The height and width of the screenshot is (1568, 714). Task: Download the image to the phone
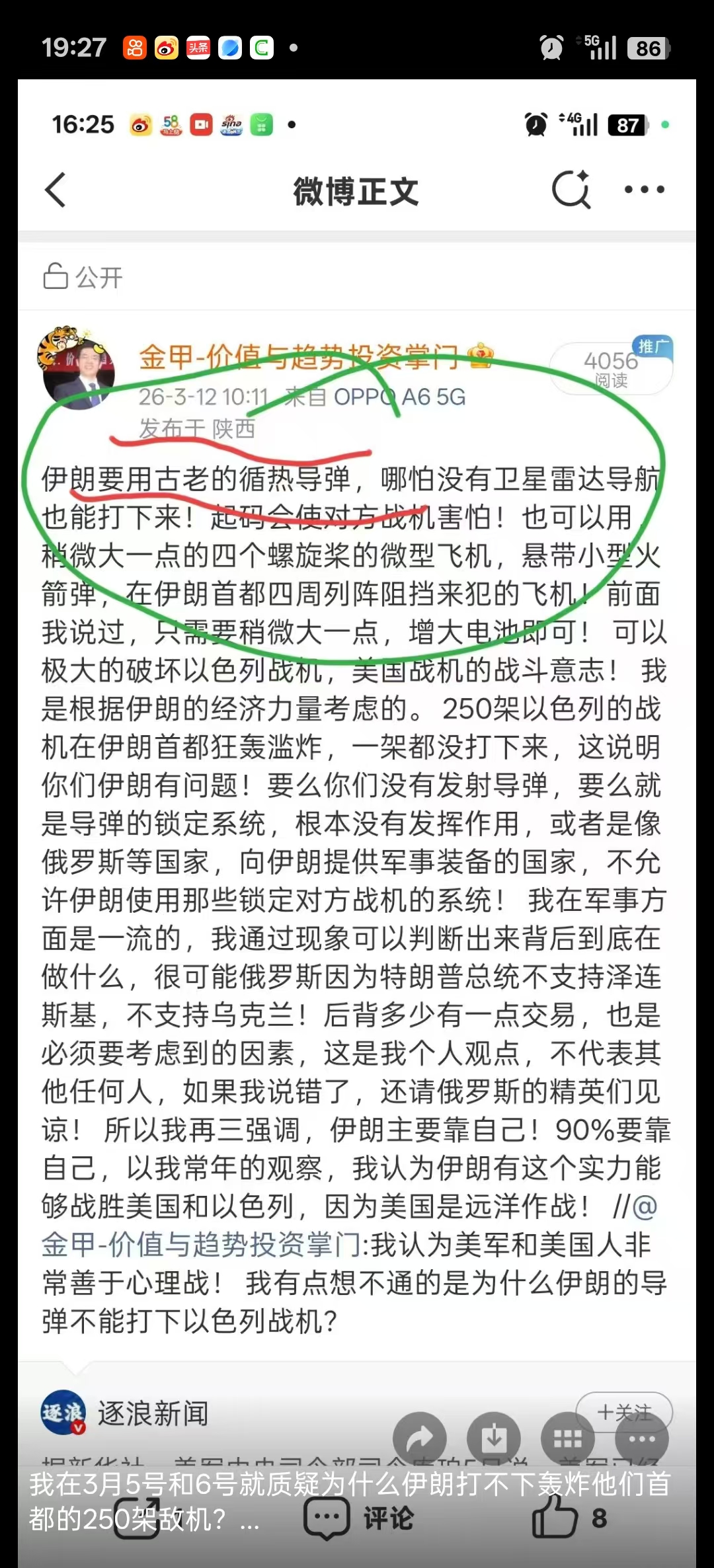point(493,1438)
